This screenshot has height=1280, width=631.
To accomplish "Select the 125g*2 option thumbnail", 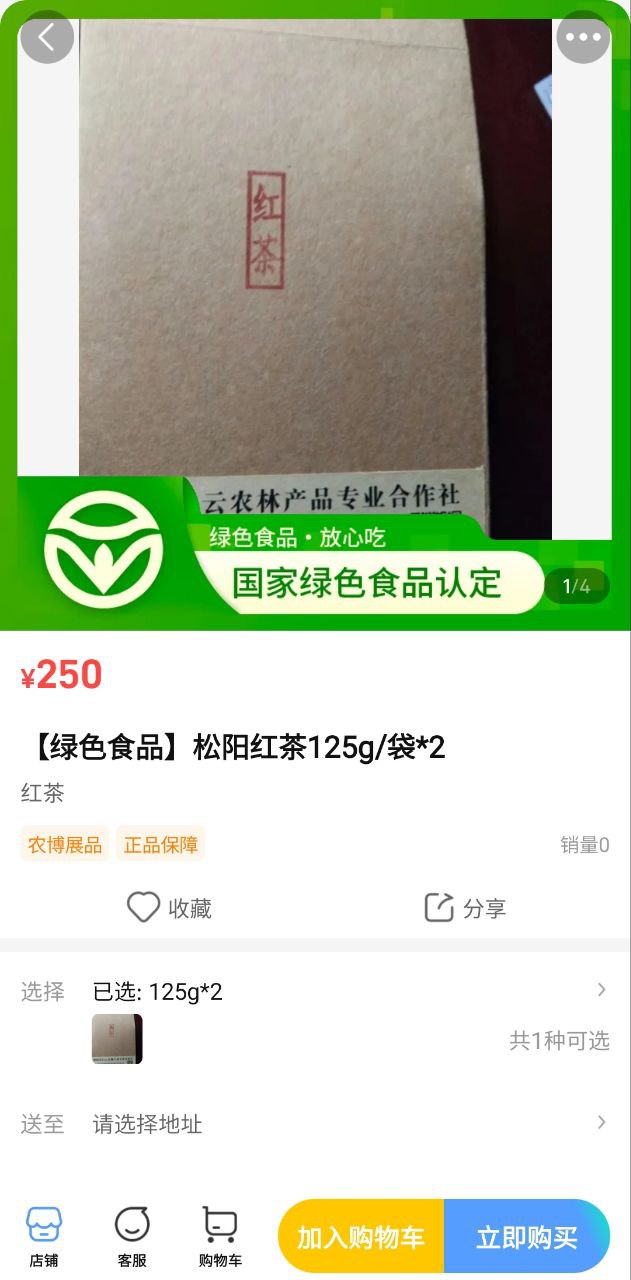I will pos(117,1039).
